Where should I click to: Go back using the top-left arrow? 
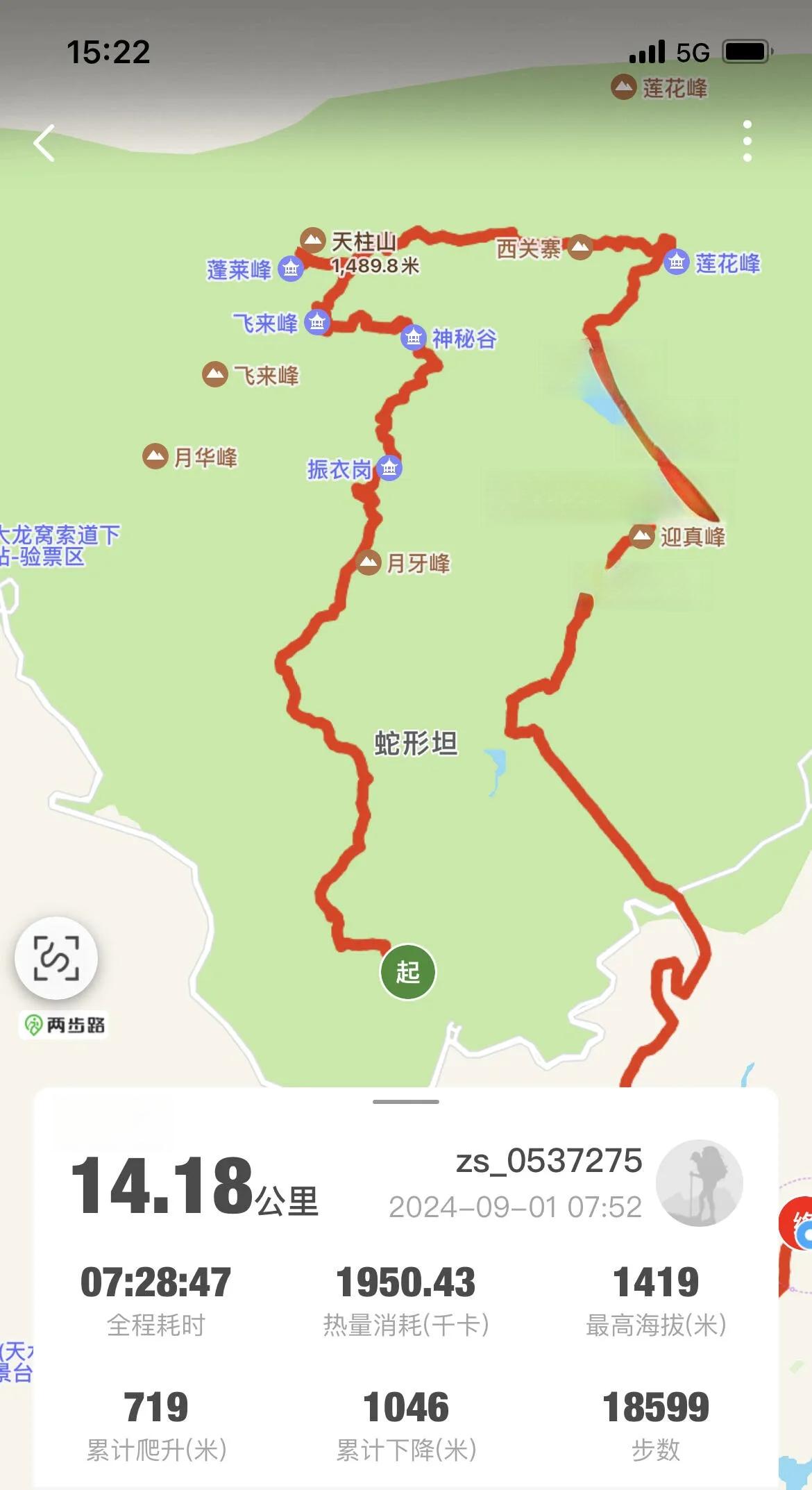(x=44, y=144)
